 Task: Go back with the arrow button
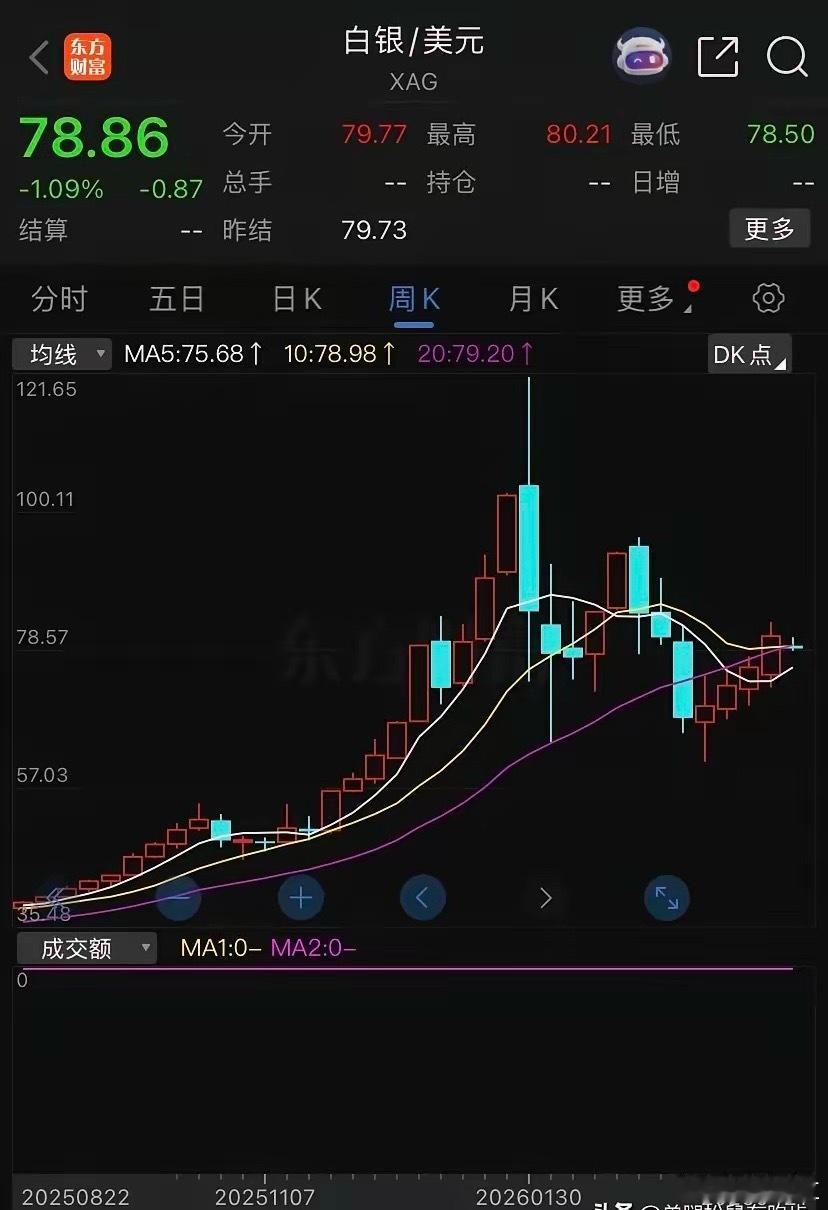[37, 57]
